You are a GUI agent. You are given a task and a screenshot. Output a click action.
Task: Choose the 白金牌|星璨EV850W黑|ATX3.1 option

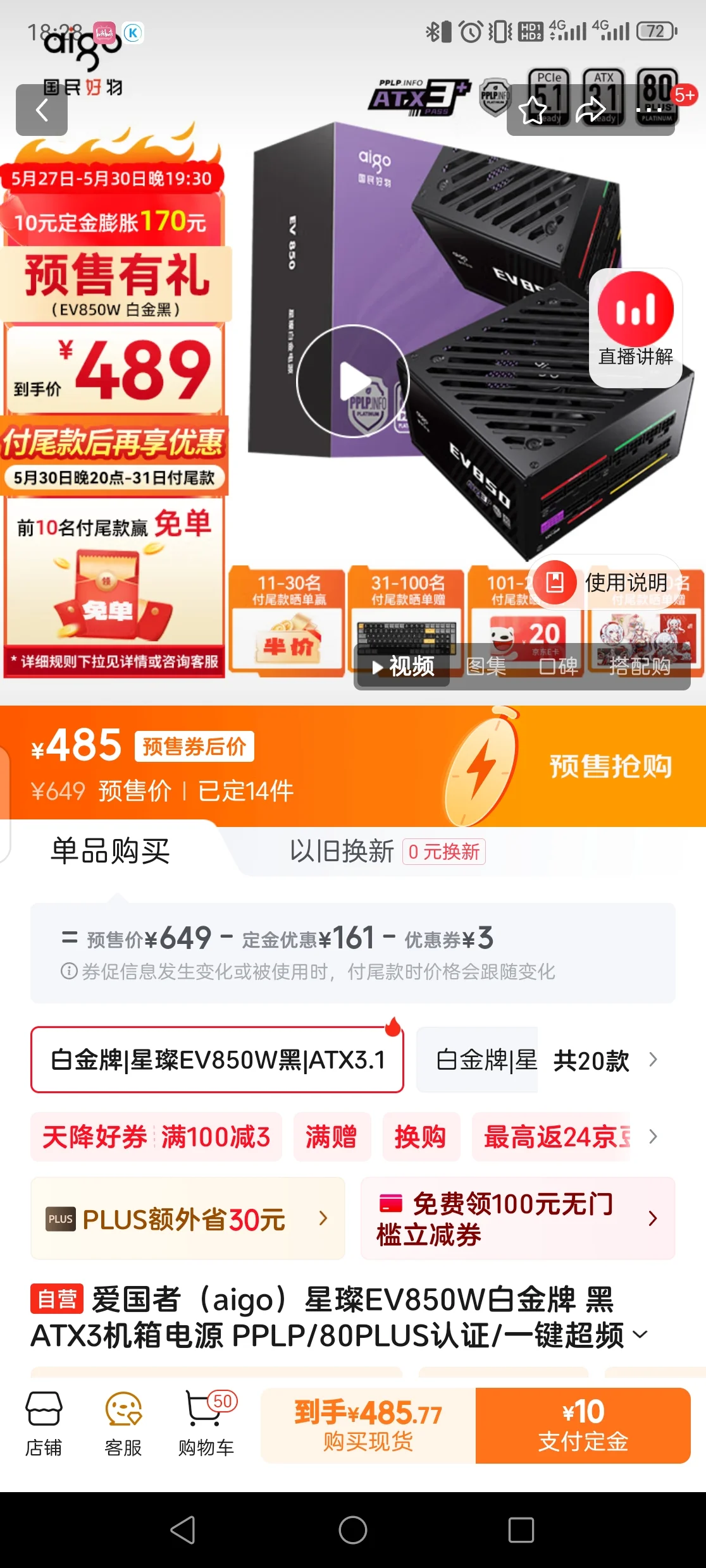click(217, 1060)
